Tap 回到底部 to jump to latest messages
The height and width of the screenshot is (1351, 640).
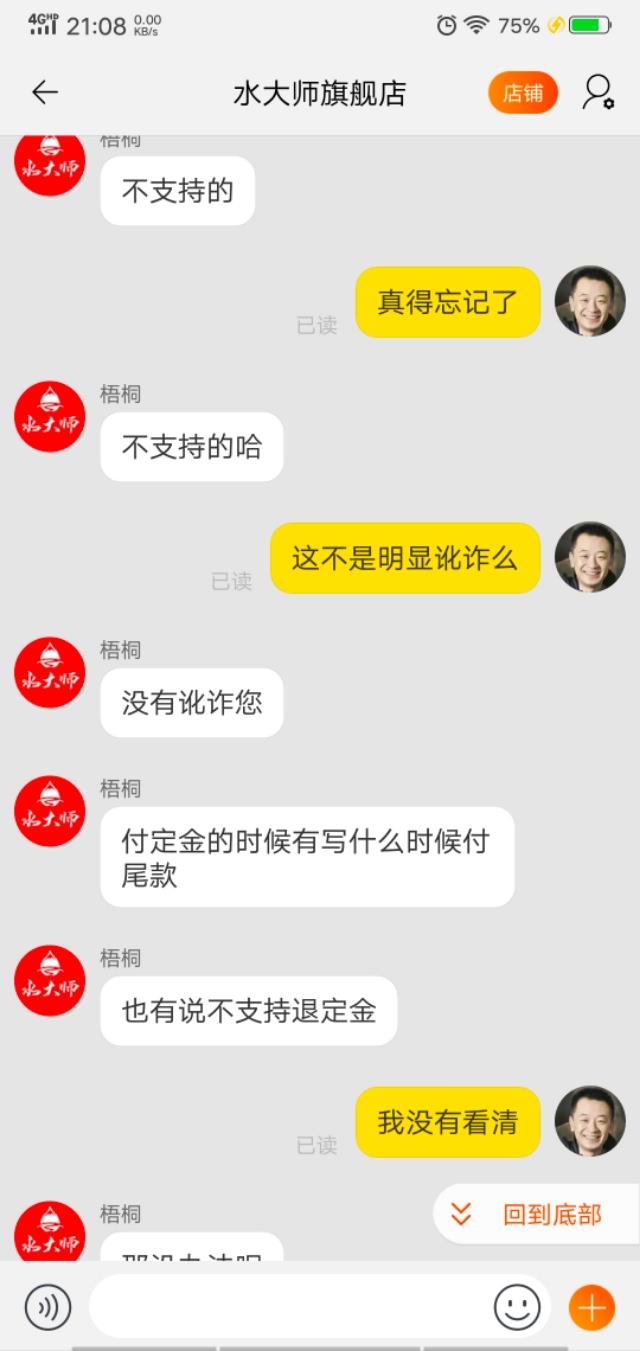535,1214
